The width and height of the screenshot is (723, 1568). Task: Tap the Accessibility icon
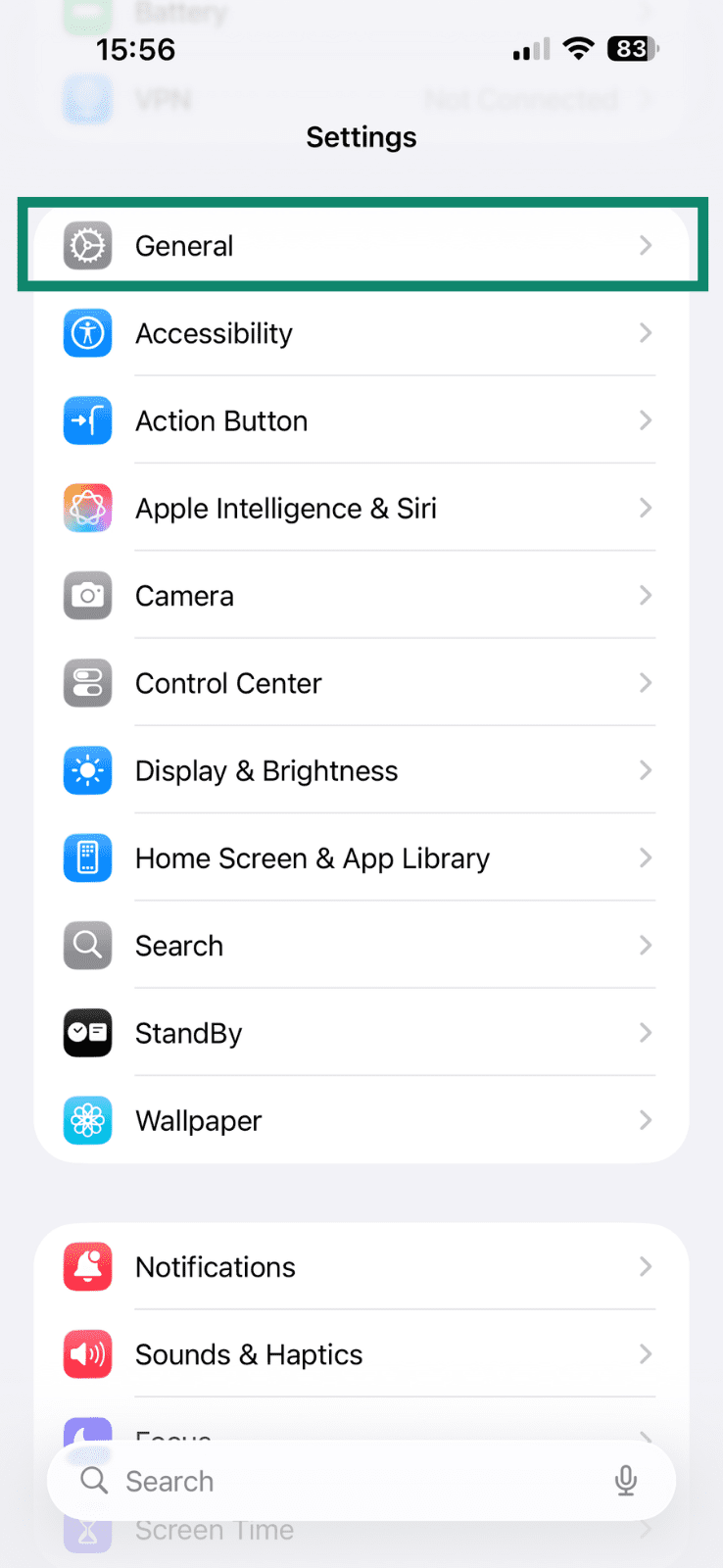coord(87,333)
